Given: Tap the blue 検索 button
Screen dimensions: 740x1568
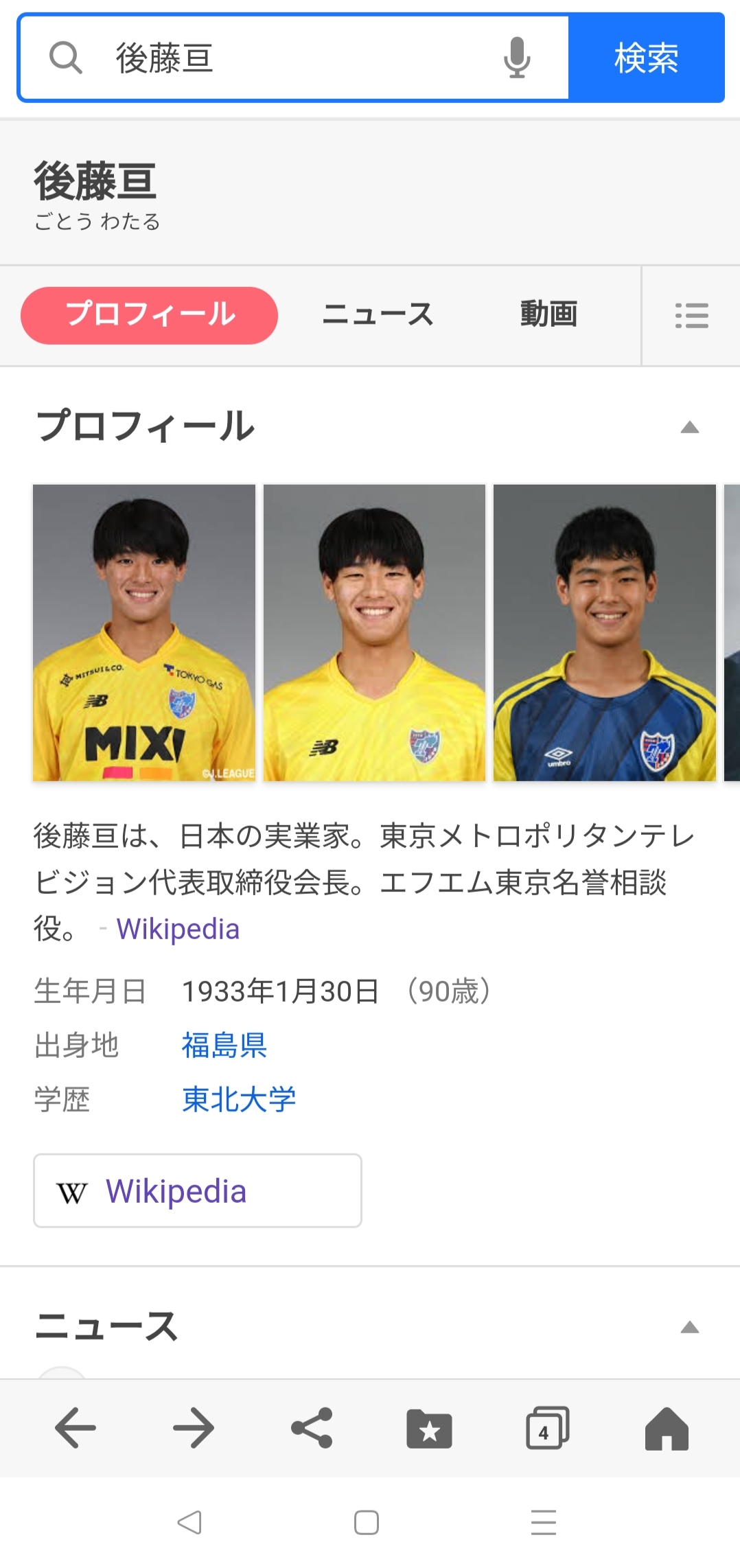Looking at the screenshot, I should point(646,58).
